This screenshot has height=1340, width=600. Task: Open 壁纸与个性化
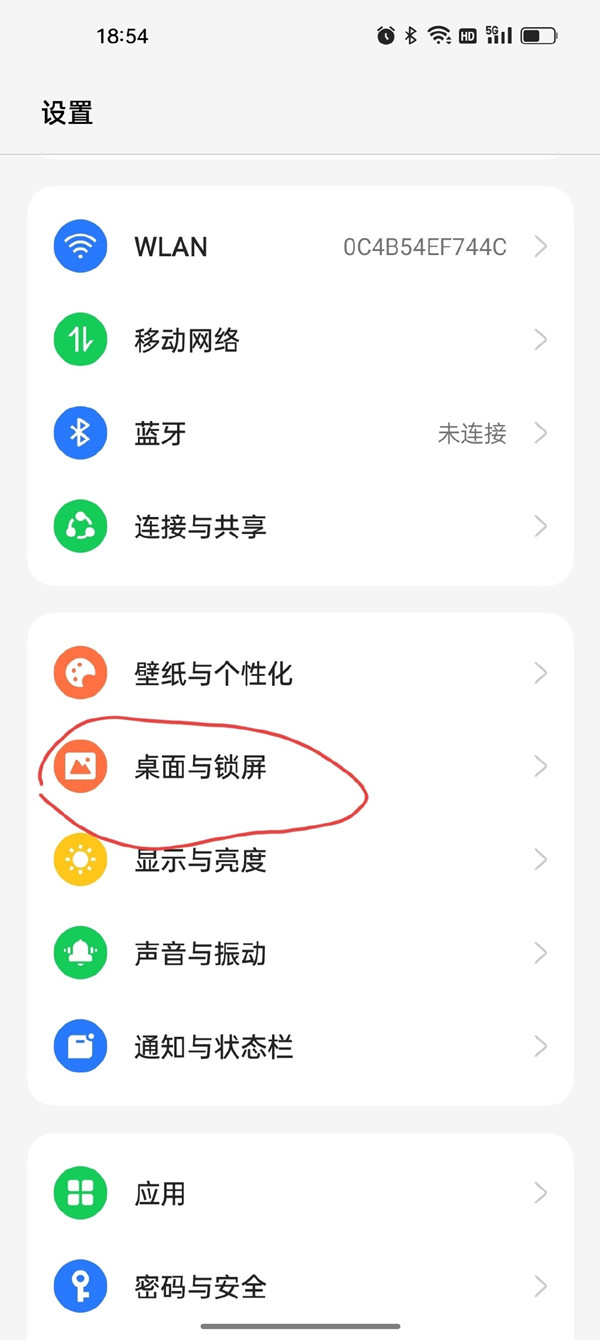click(x=300, y=673)
